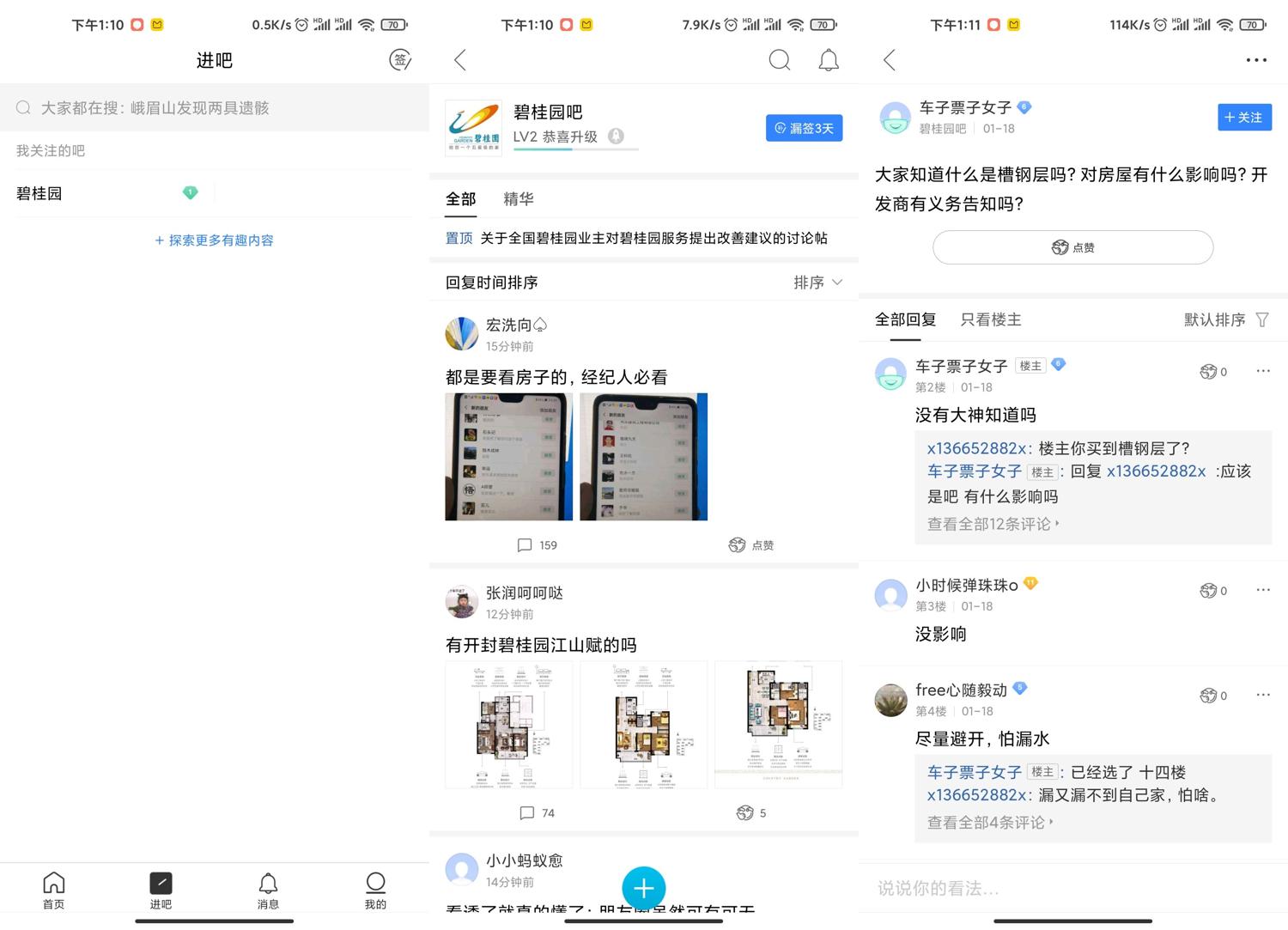Switch to the 精华 tab
The width and height of the screenshot is (1288, 930).
[x=518, y=199]
